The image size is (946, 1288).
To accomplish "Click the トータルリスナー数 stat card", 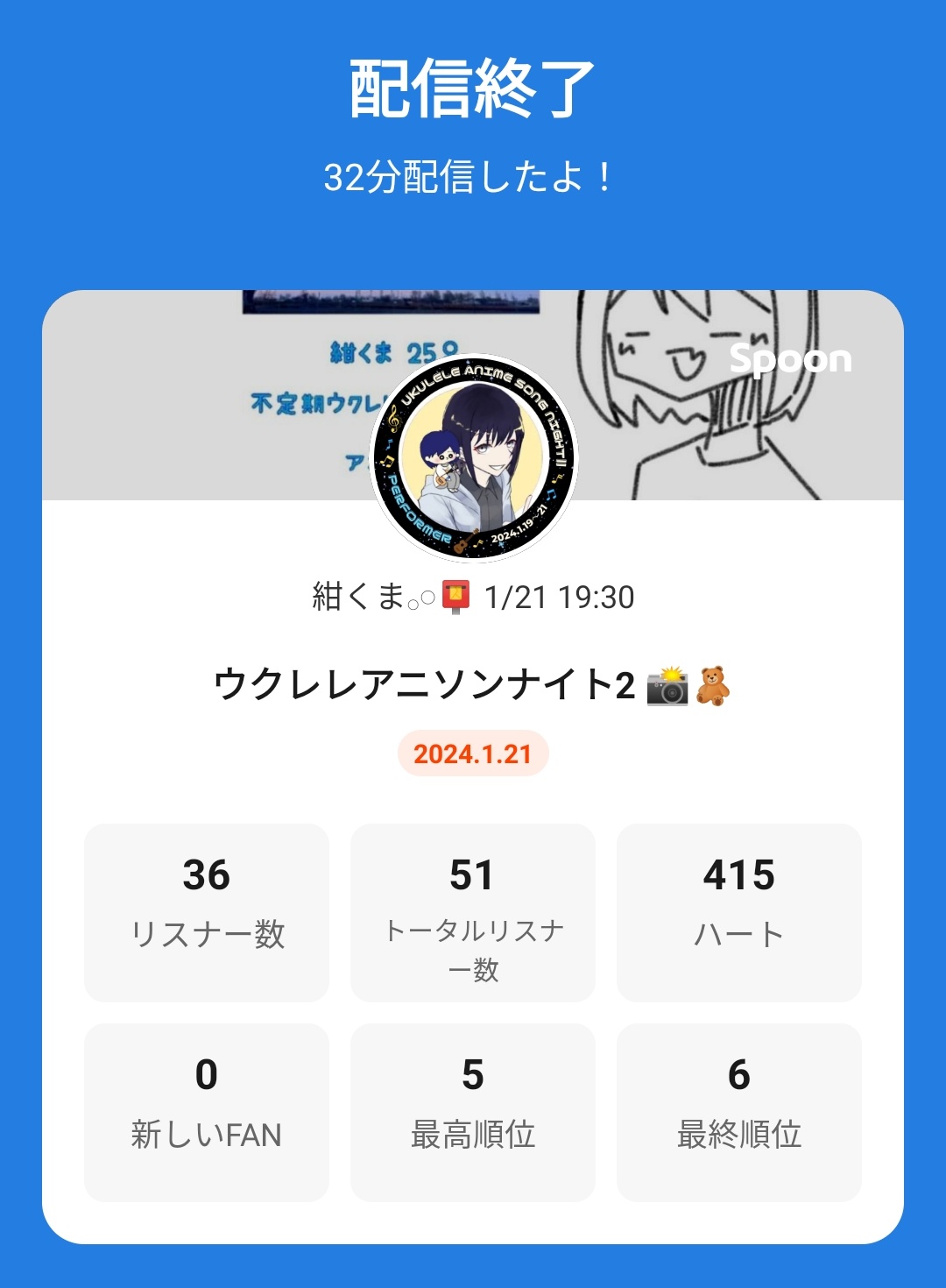I will point(472,911).
